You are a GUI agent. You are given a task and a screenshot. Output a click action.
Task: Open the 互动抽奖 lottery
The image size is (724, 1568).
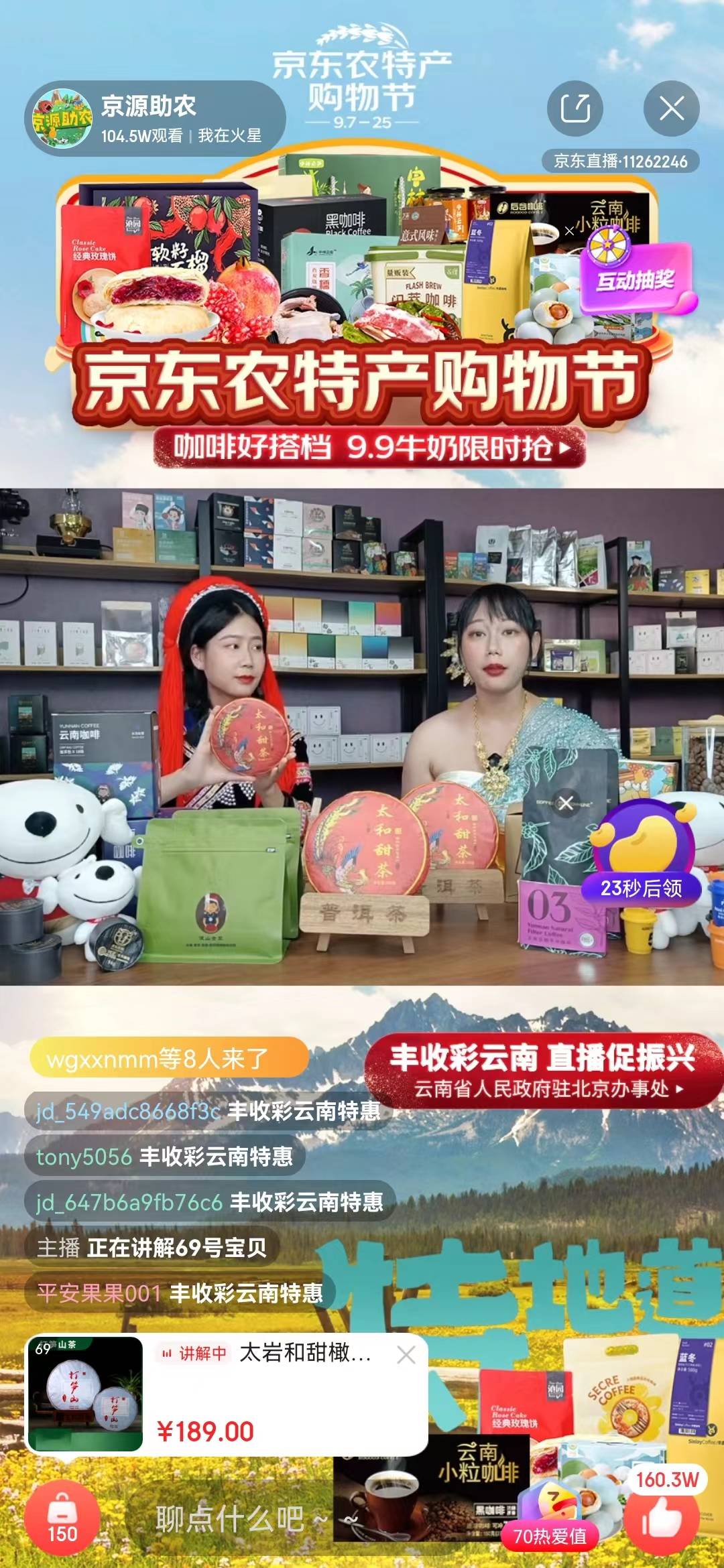[x=634, y=278]
